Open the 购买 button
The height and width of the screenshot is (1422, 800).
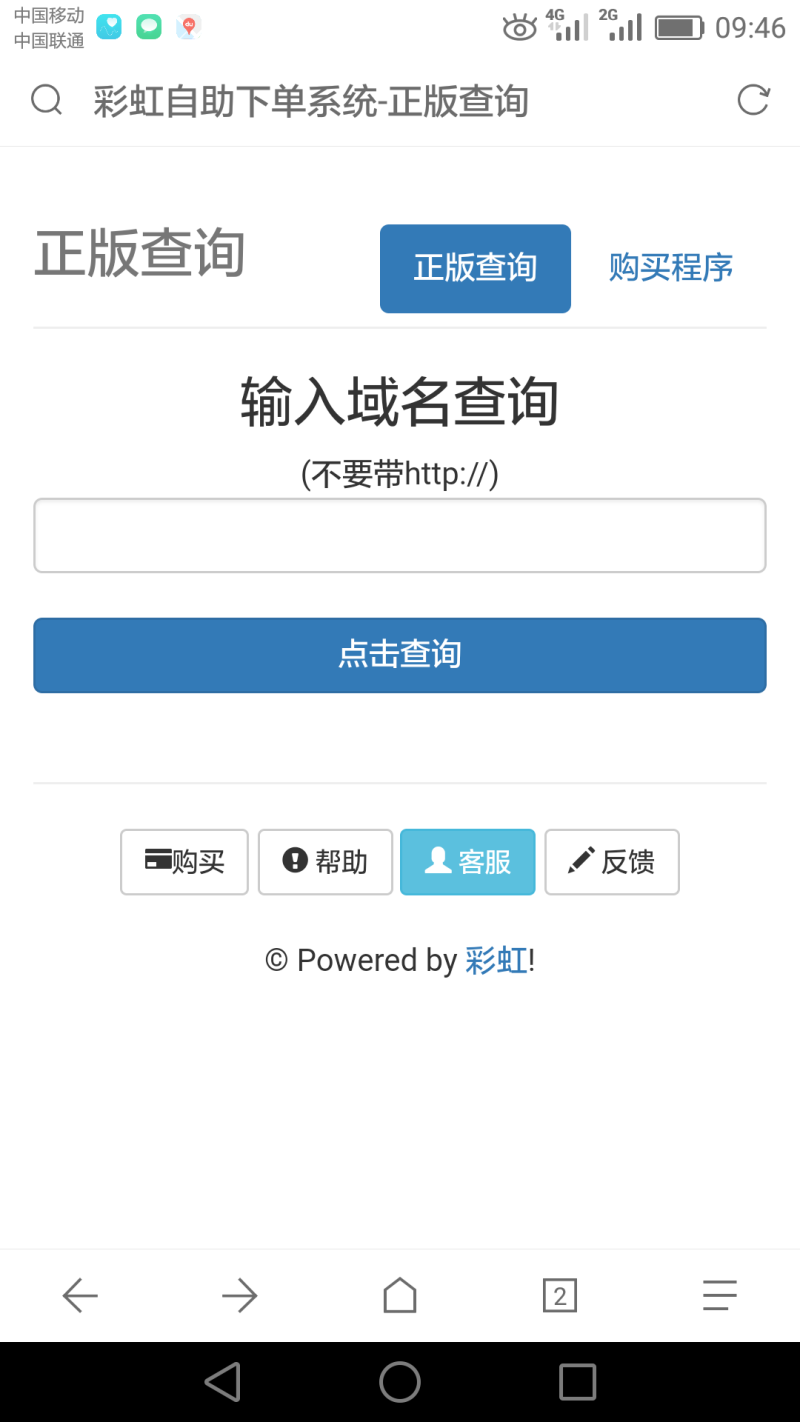184,862
